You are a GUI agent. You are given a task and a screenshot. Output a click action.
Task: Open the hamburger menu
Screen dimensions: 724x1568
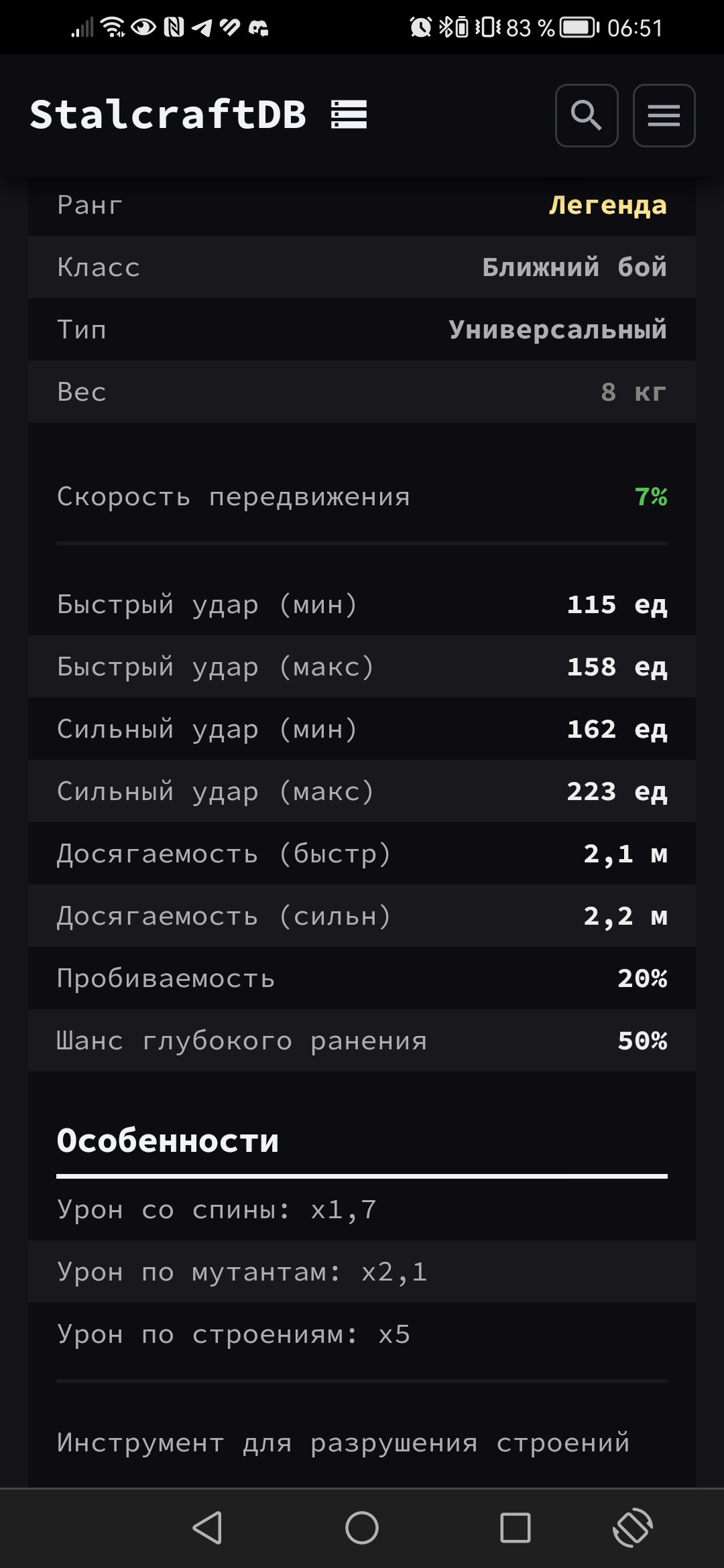(664, 115)
